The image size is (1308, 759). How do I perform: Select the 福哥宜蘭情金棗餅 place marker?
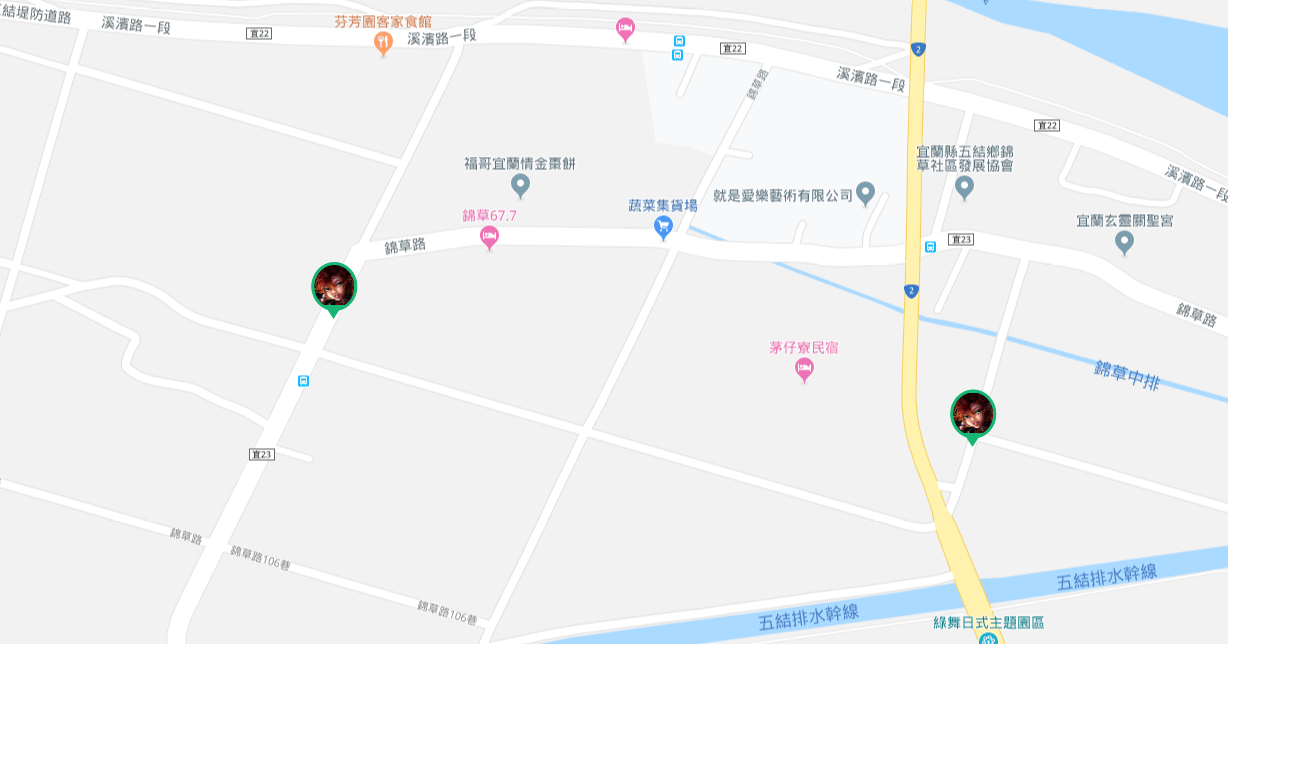[x=520, y=185]
